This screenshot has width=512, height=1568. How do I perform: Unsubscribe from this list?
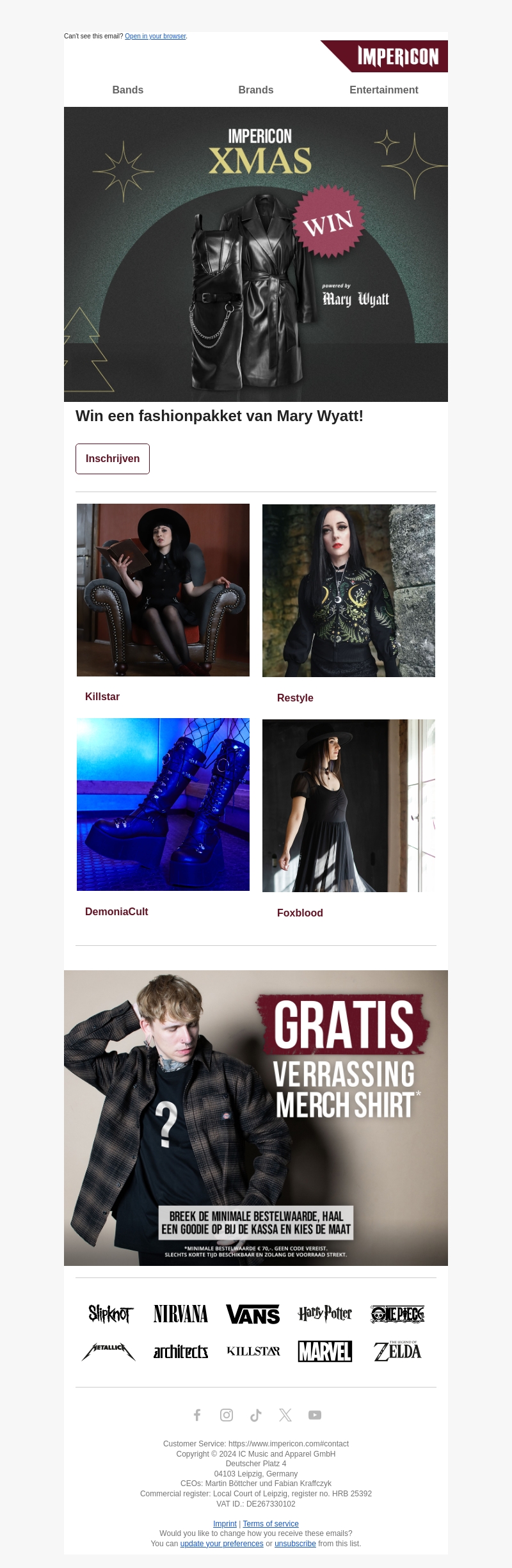[295, 1544]
